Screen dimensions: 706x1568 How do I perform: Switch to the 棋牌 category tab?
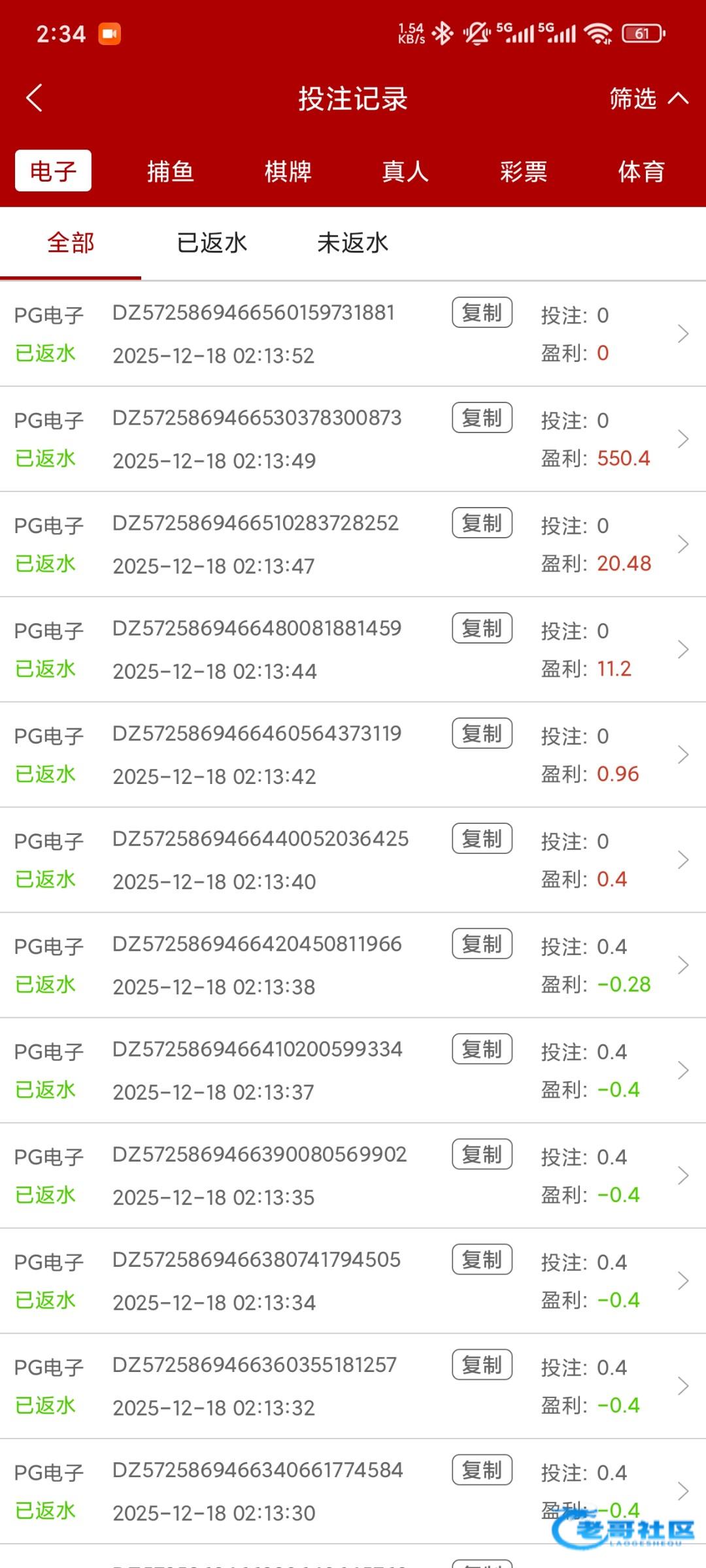[x=288, y=172]
